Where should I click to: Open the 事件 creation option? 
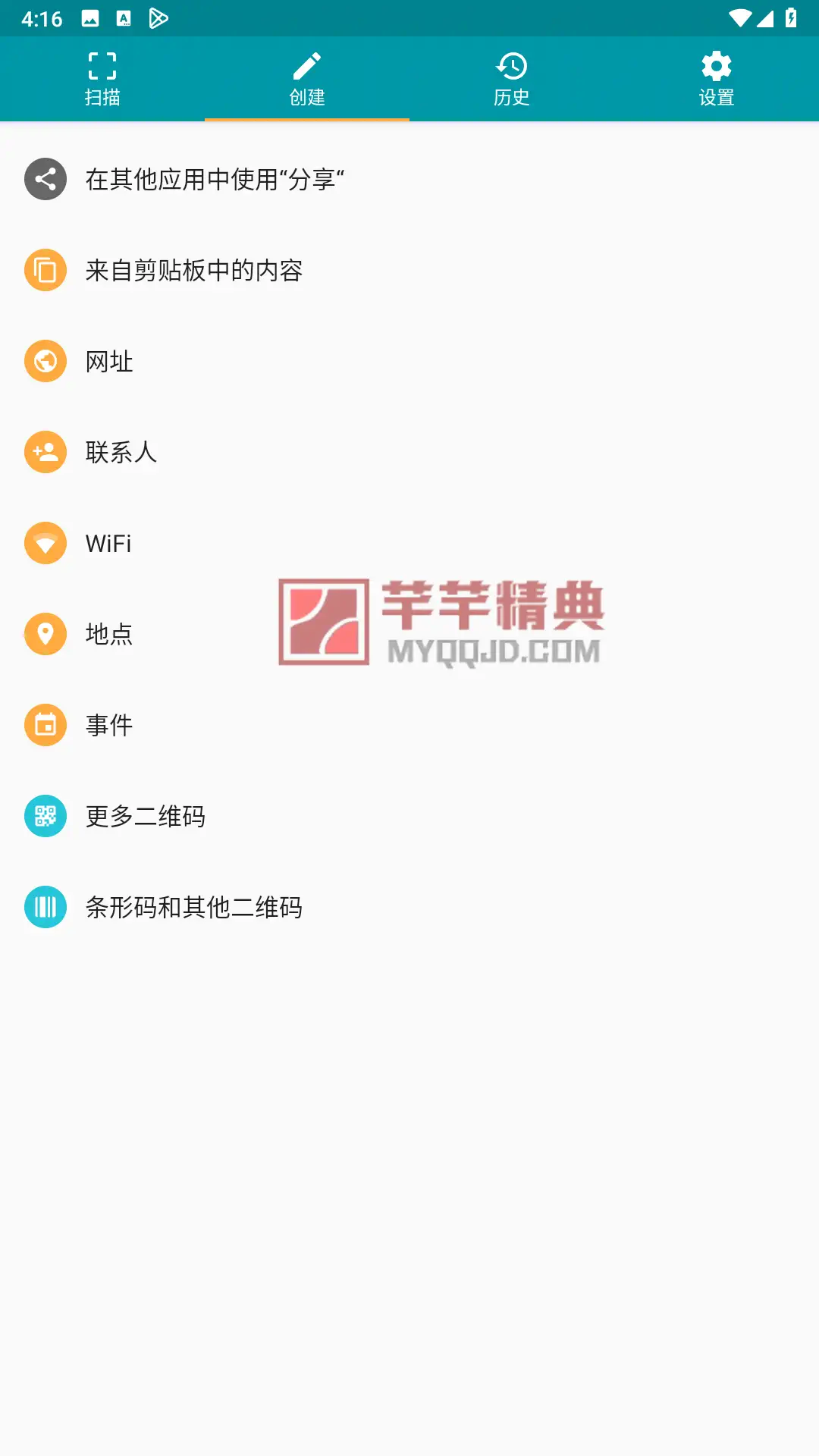tap(109, 726)
